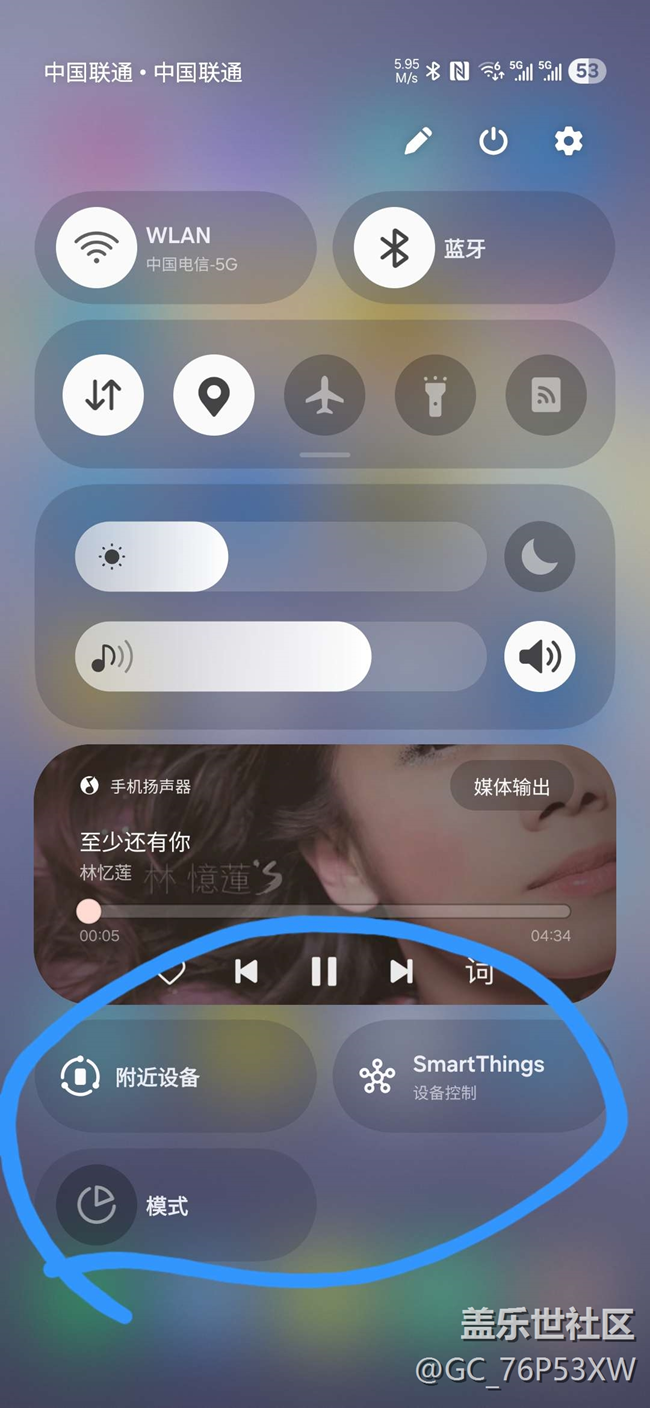Enable the mobile hotspot tile
650x1408 pixels.
(545, 395)
